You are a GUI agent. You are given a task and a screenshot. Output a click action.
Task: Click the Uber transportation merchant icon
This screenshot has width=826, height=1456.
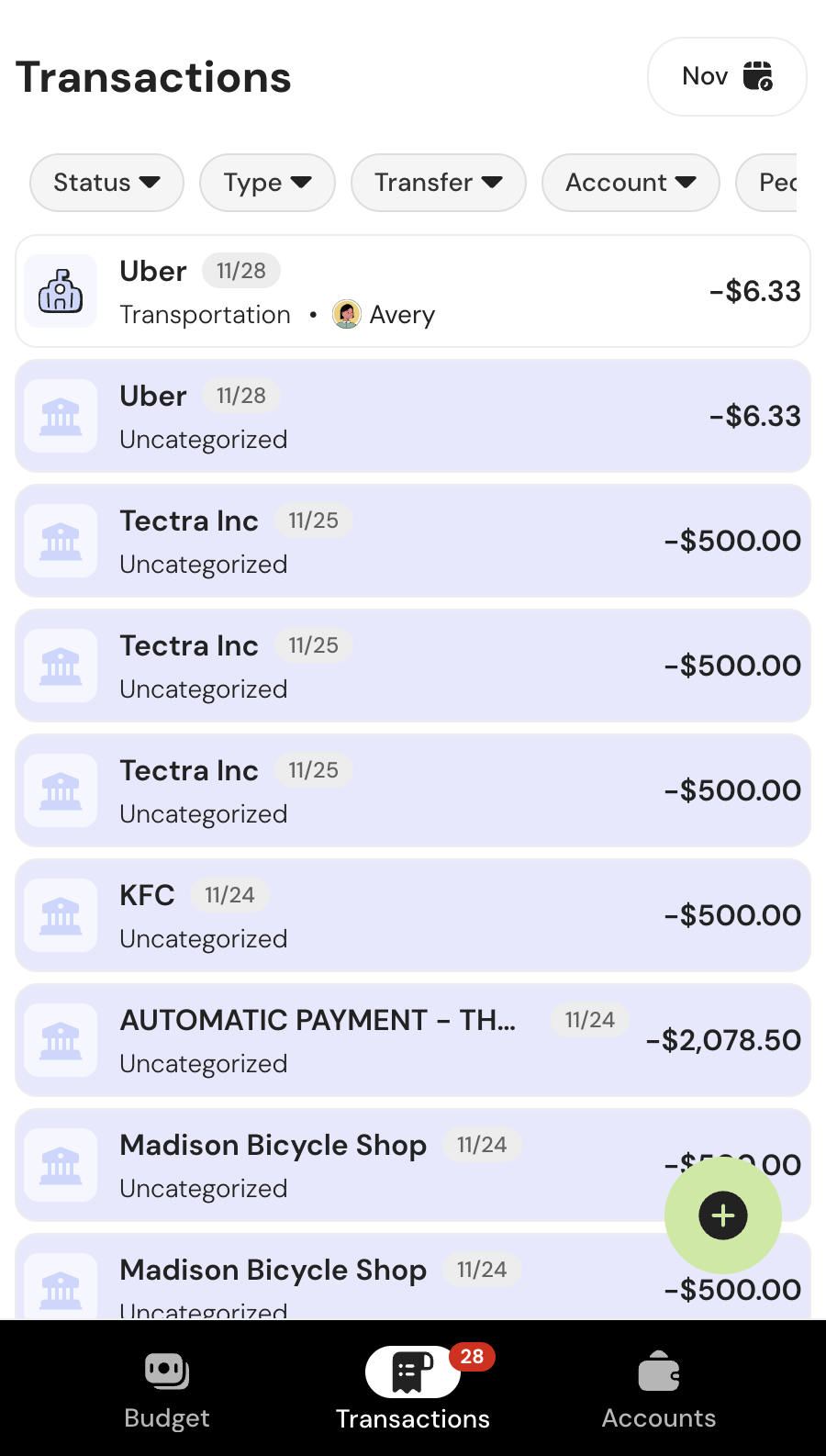coord(61,291)
